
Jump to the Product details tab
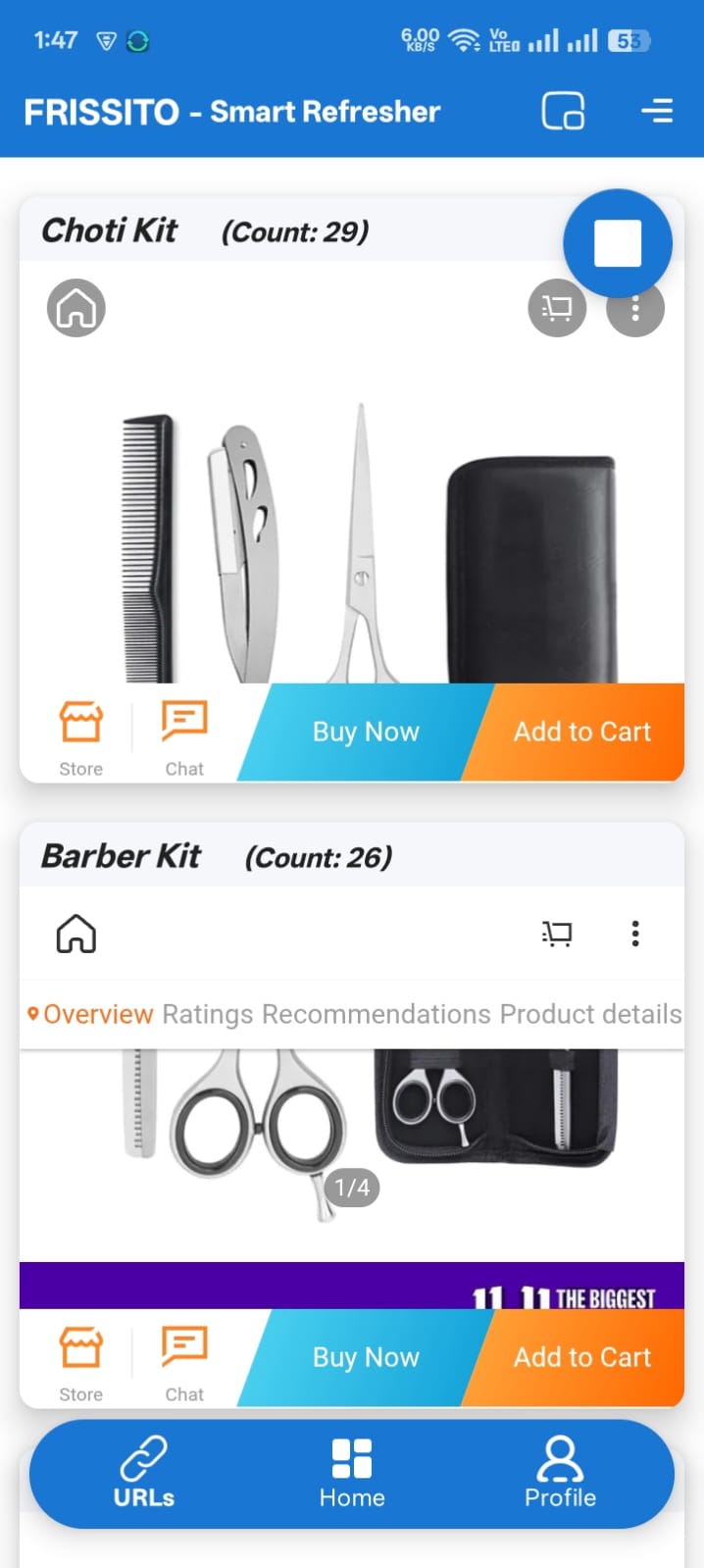coord(590,1014)
